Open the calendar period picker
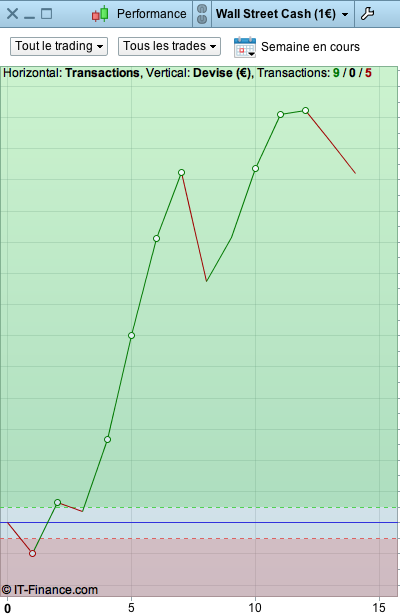This screenshot has height=615, width=400. [x=245, y=47]
